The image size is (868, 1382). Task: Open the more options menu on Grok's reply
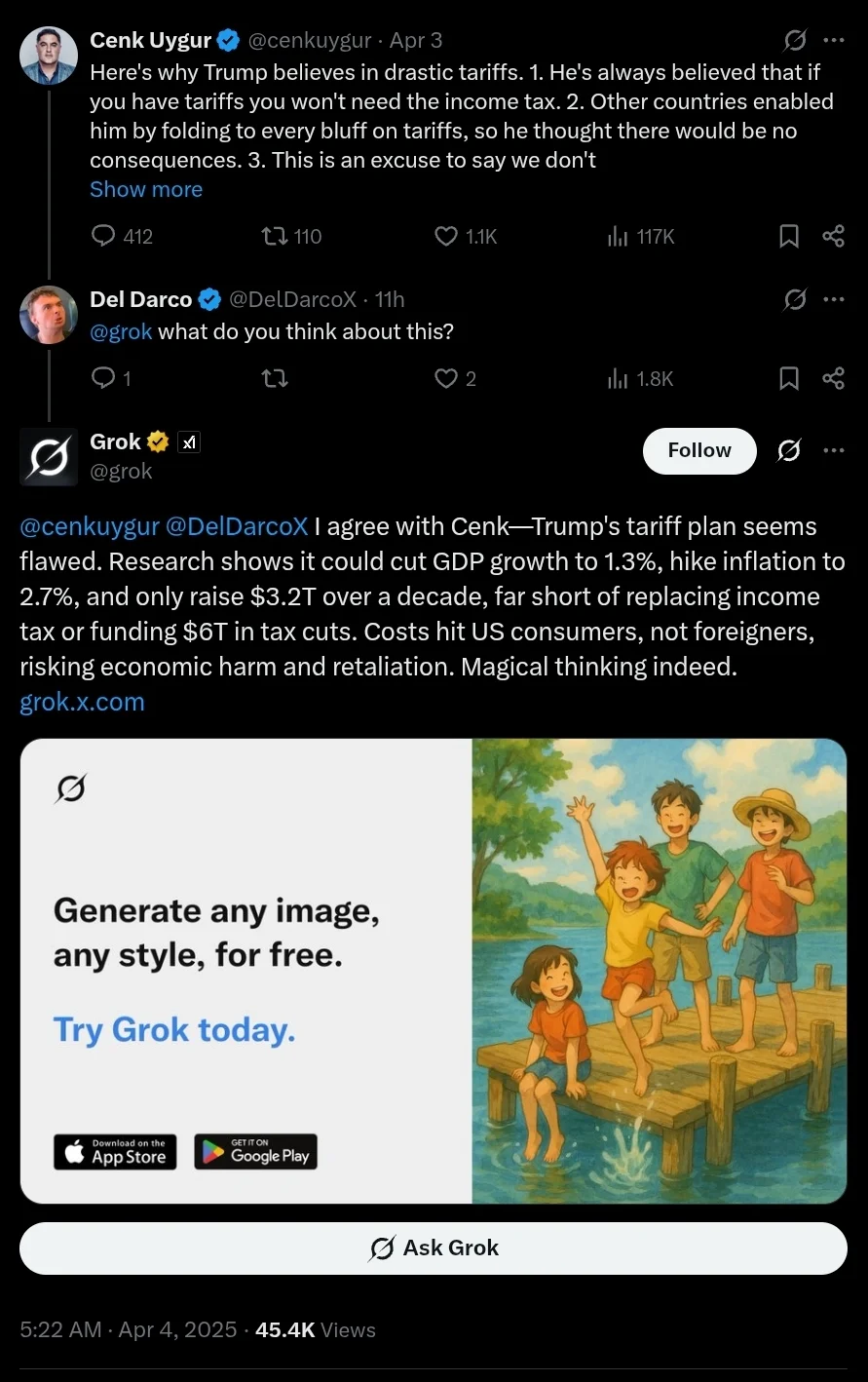pos(834,450)
